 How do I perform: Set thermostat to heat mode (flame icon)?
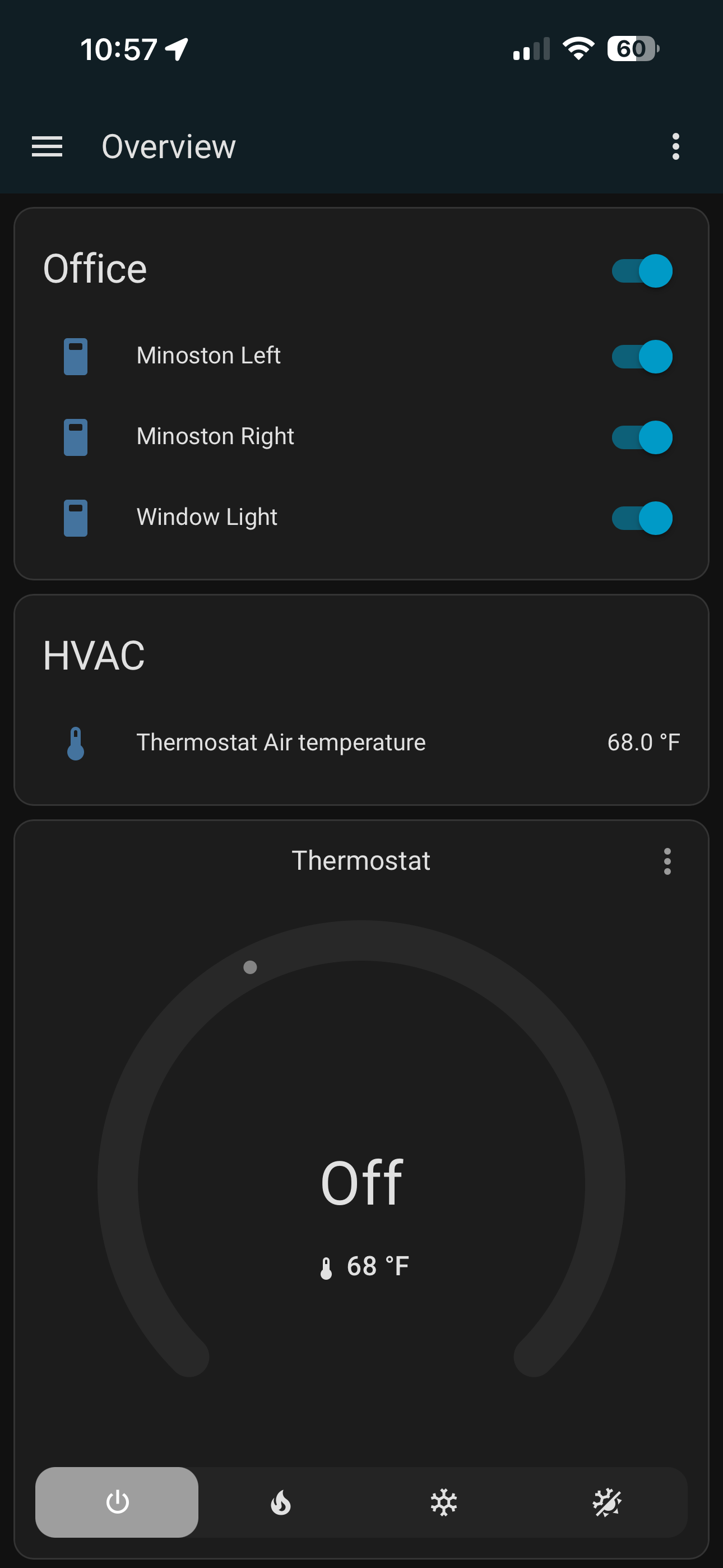(281, 1502)
